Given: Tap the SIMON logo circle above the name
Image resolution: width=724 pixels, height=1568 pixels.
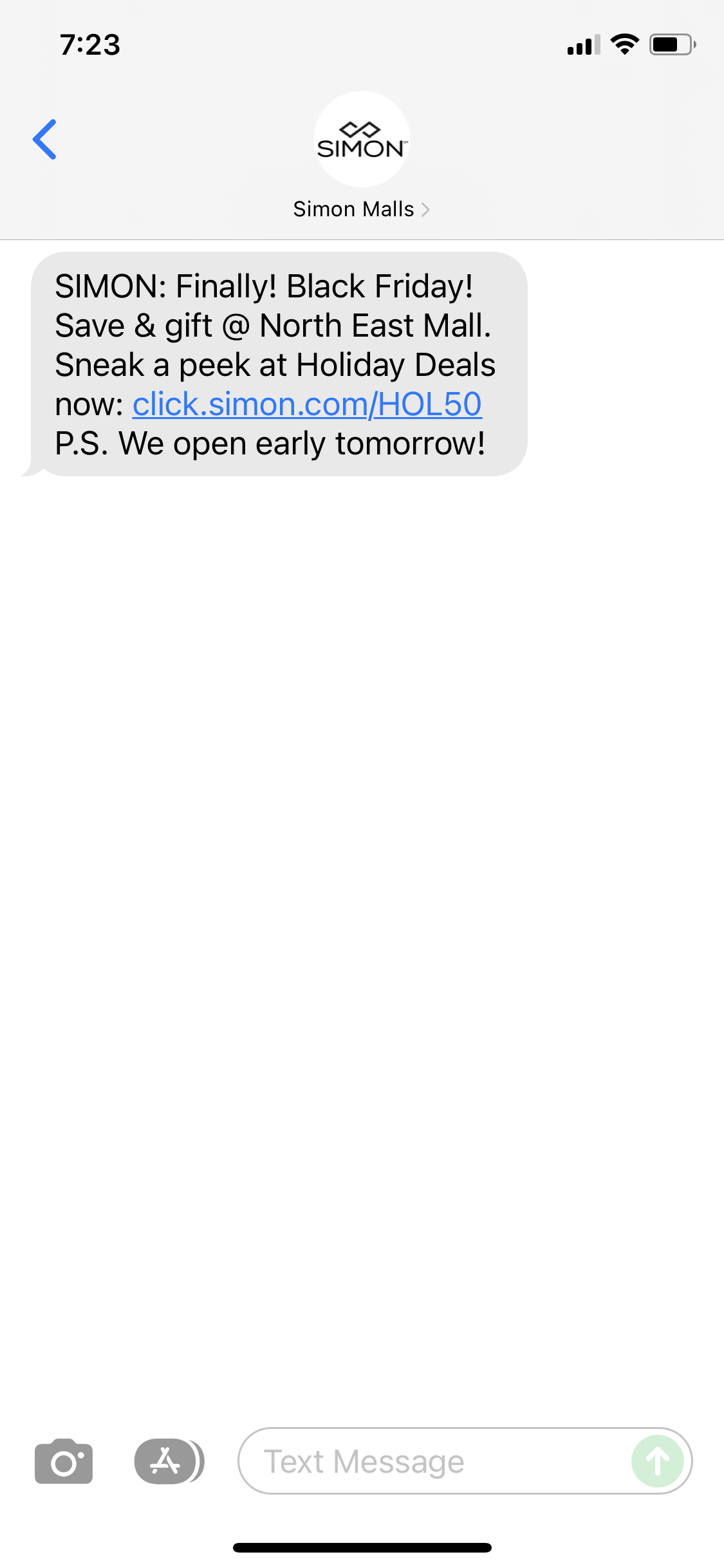Looking at the screenshot, I should pos(362,138).
